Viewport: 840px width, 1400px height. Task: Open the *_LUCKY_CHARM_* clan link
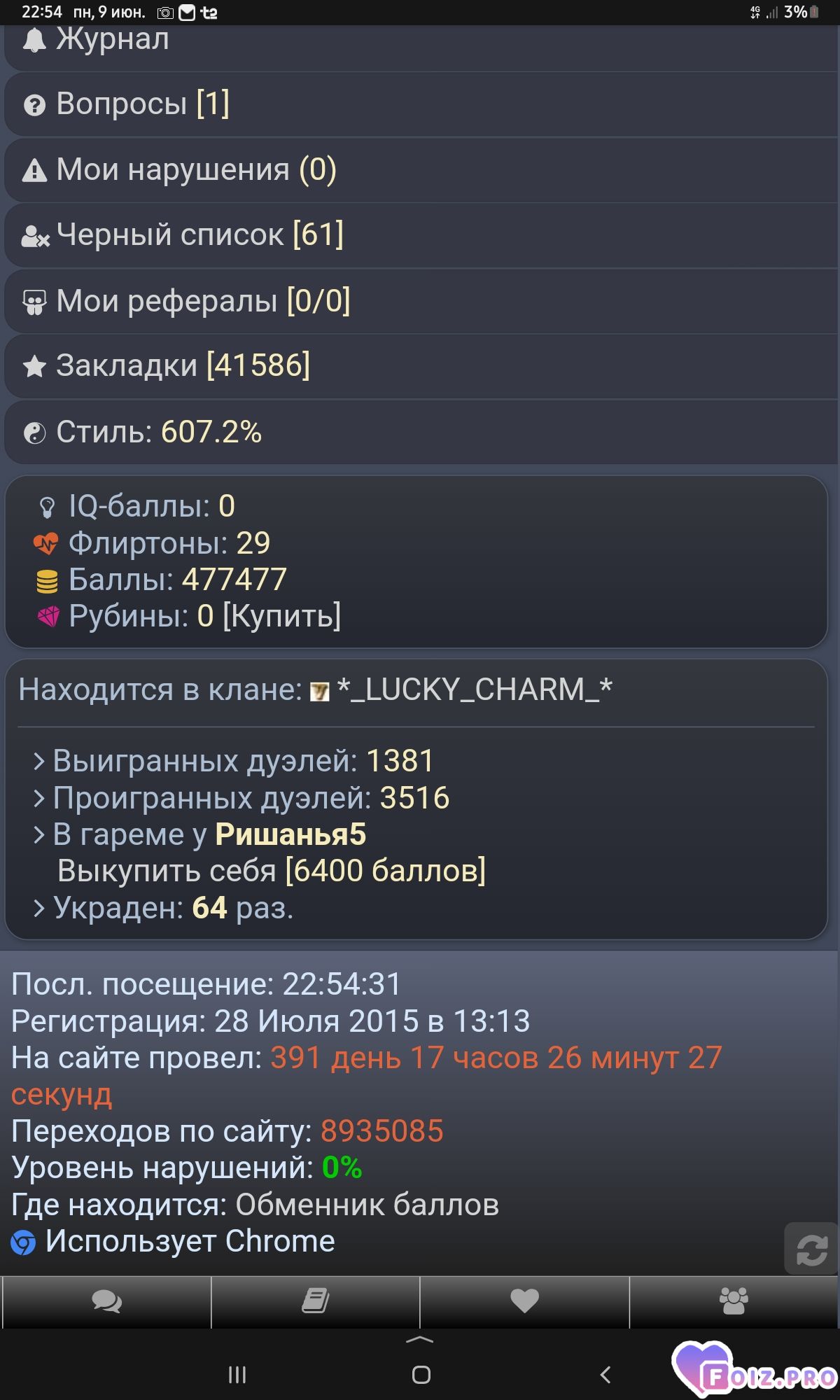tap(474, 689)
